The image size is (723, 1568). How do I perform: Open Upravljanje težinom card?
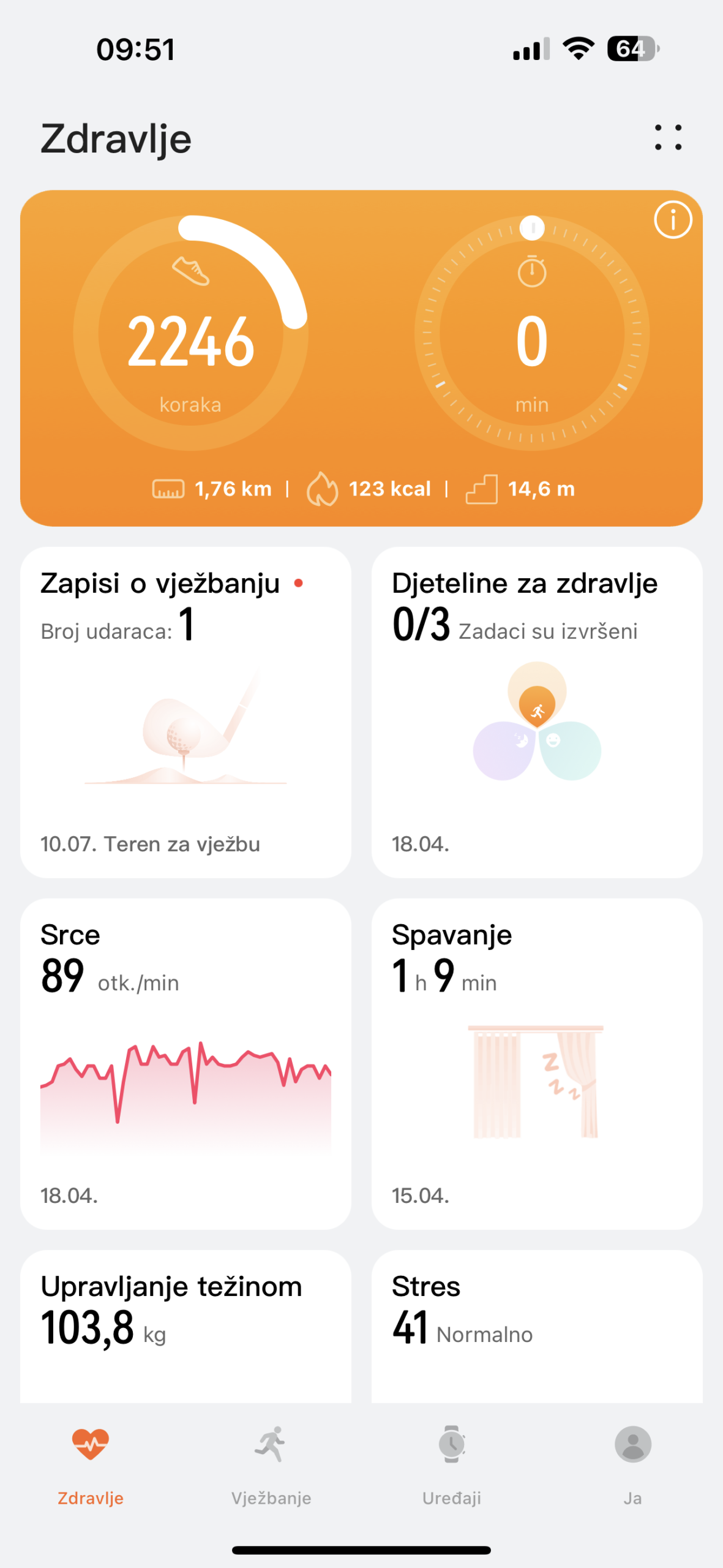pos(185,1325)
